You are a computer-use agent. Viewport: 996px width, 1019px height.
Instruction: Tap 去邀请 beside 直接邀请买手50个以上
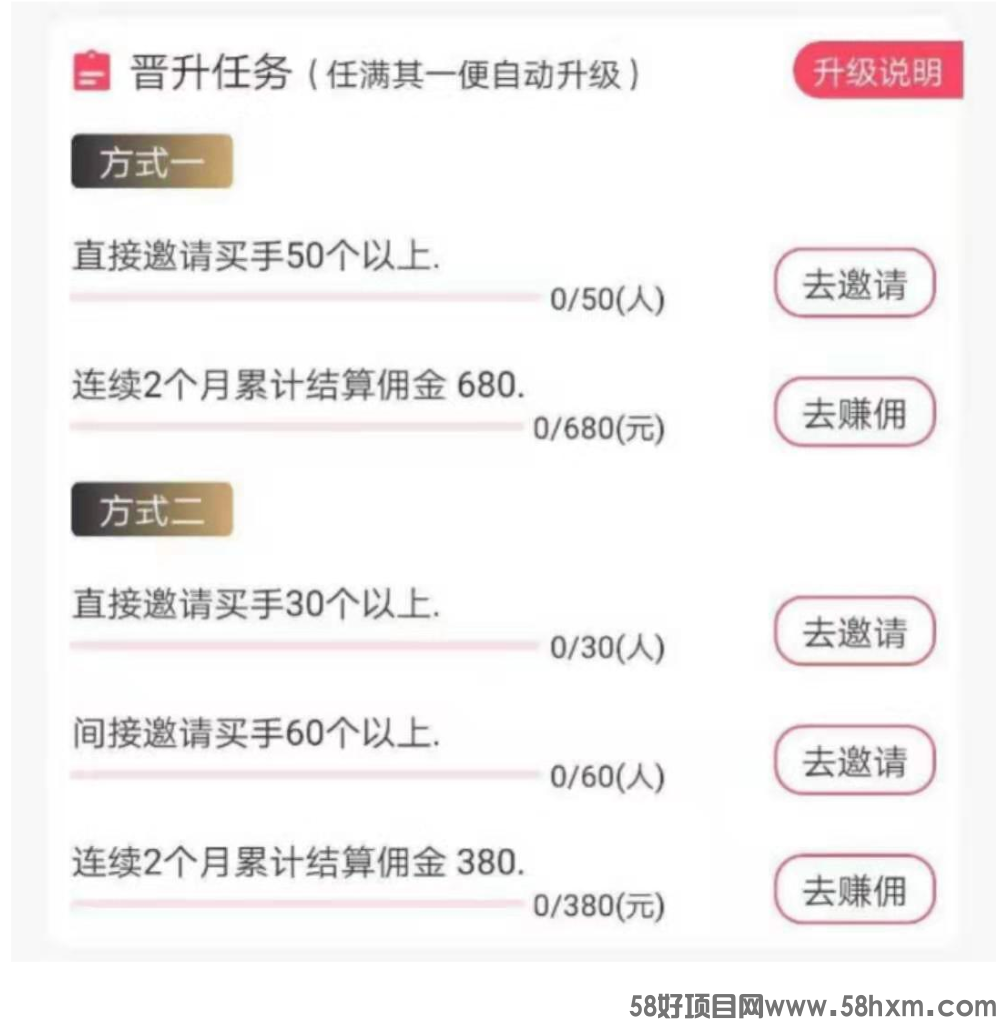(854, 285)
